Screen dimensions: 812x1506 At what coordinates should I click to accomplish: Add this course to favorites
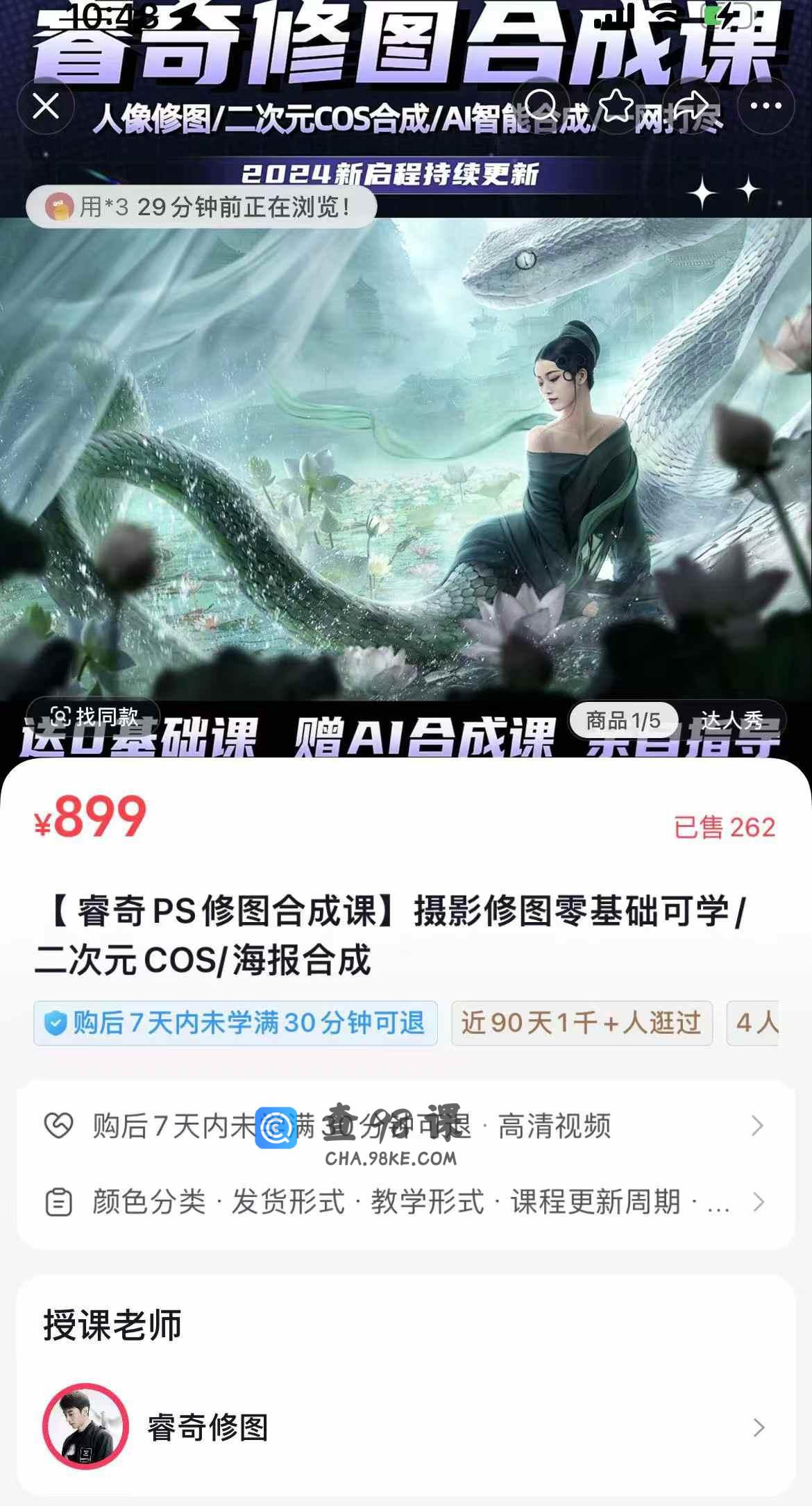coord(616,106)
